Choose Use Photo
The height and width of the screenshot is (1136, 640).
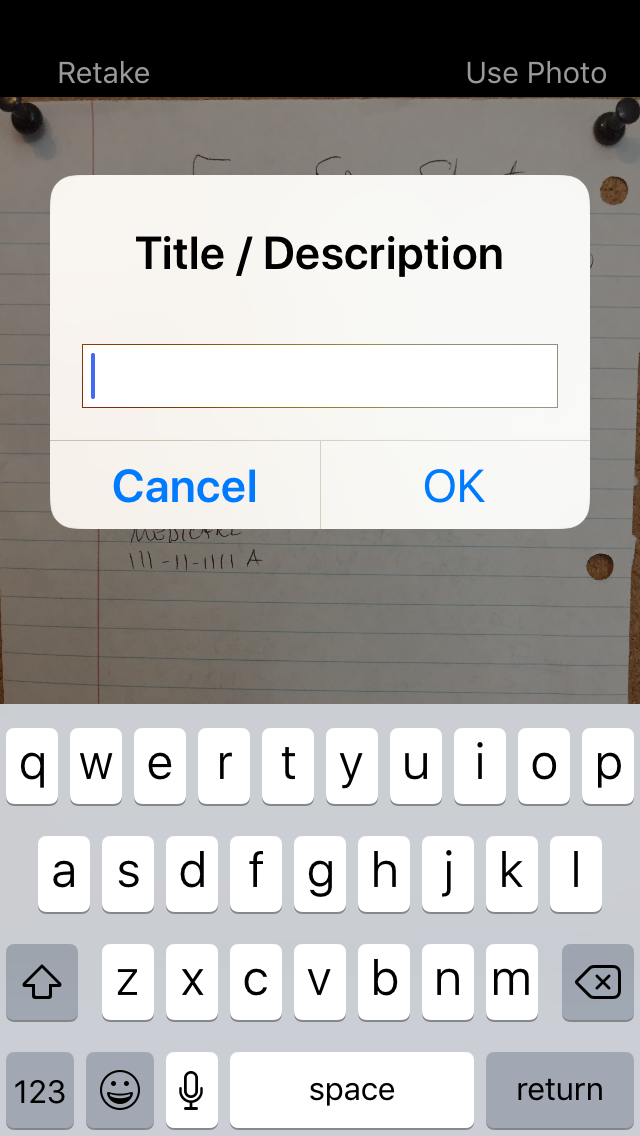(536, 73)
